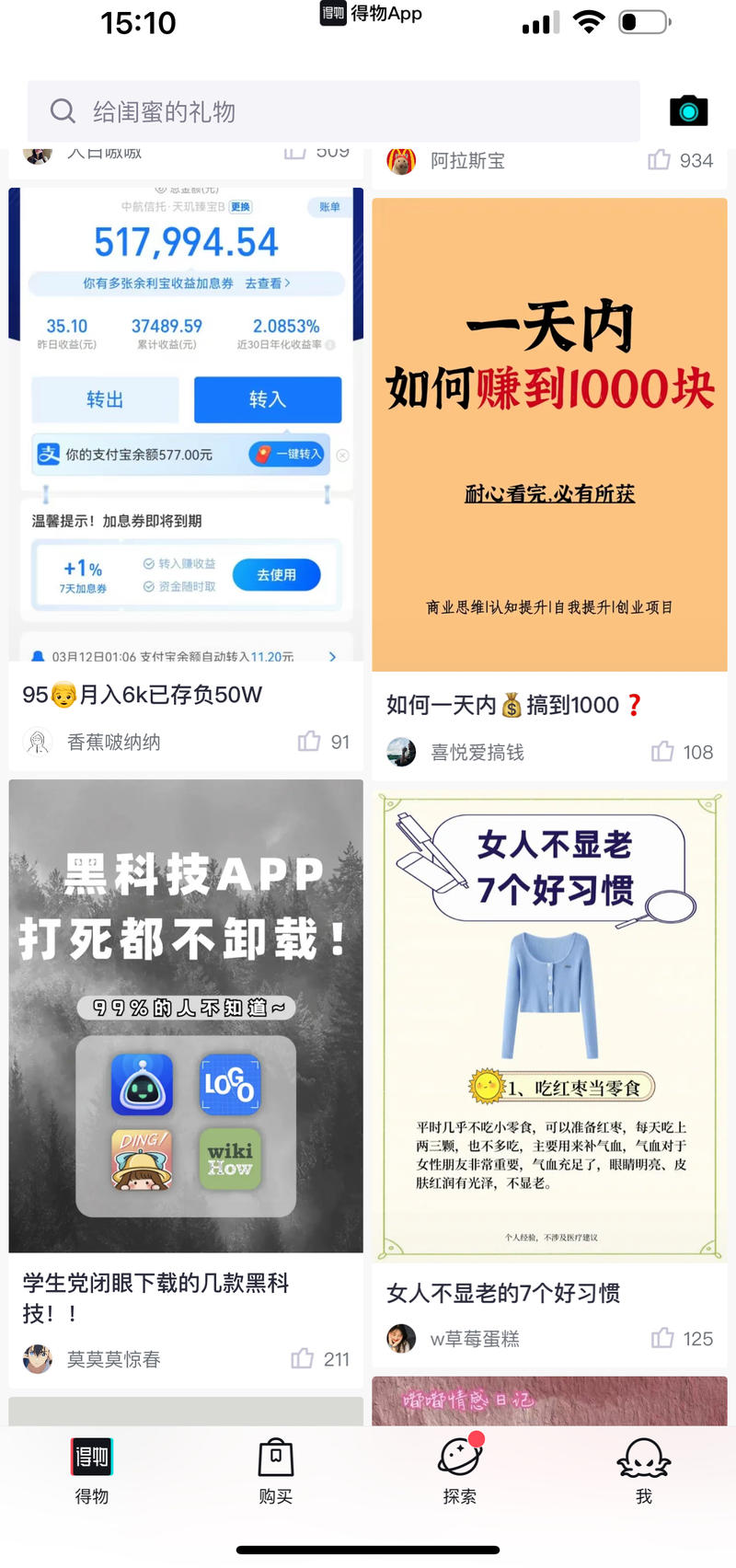Switch to the 购买 tab
This screenshot has height=1568, width=736.
276,1470
